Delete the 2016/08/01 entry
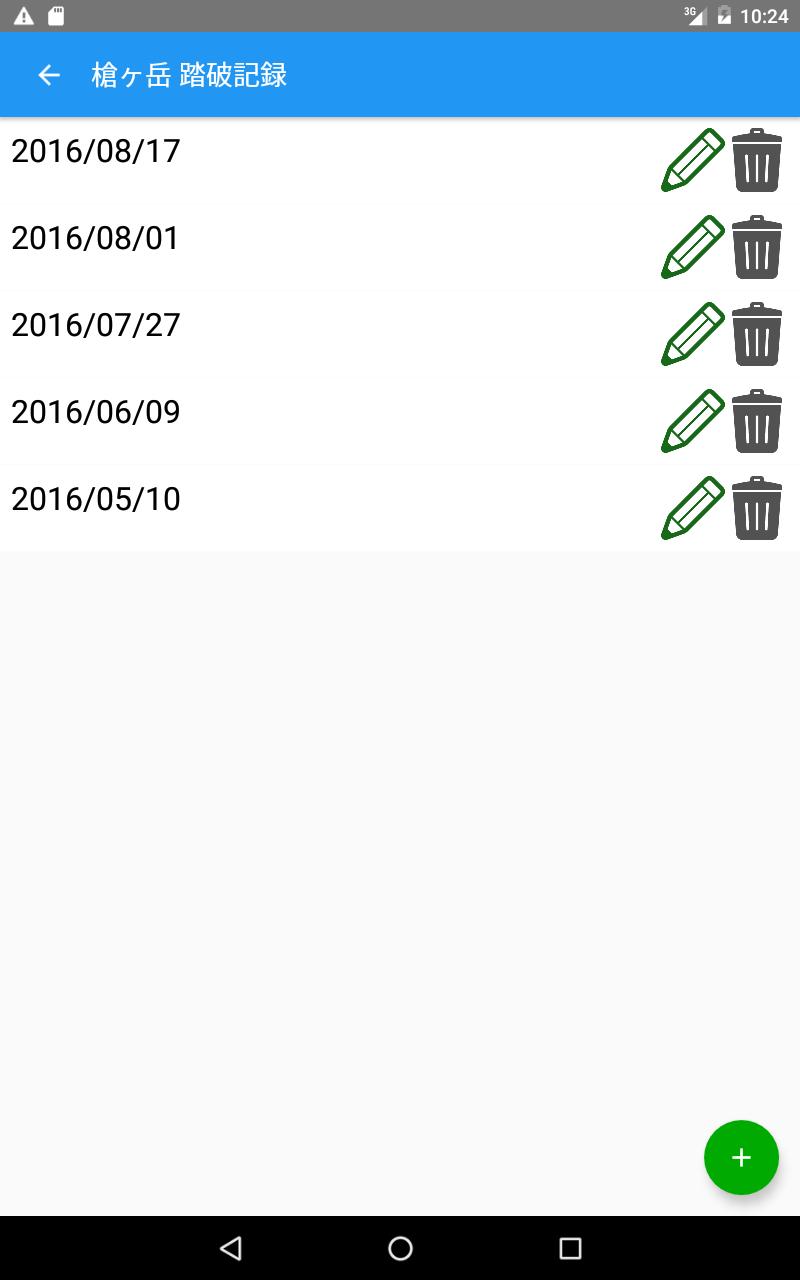Image resolution: width=800 pixels, height=1280 pixels. coord(757,247)
